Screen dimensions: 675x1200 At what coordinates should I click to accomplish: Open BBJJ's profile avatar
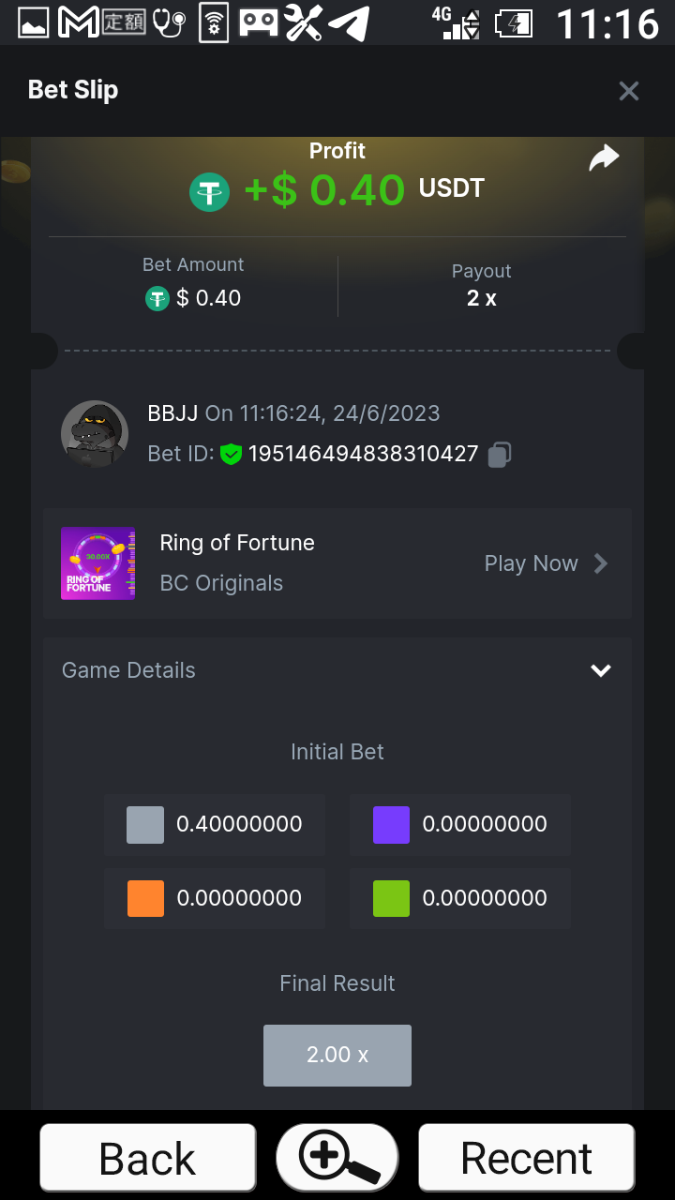[94, 433]
